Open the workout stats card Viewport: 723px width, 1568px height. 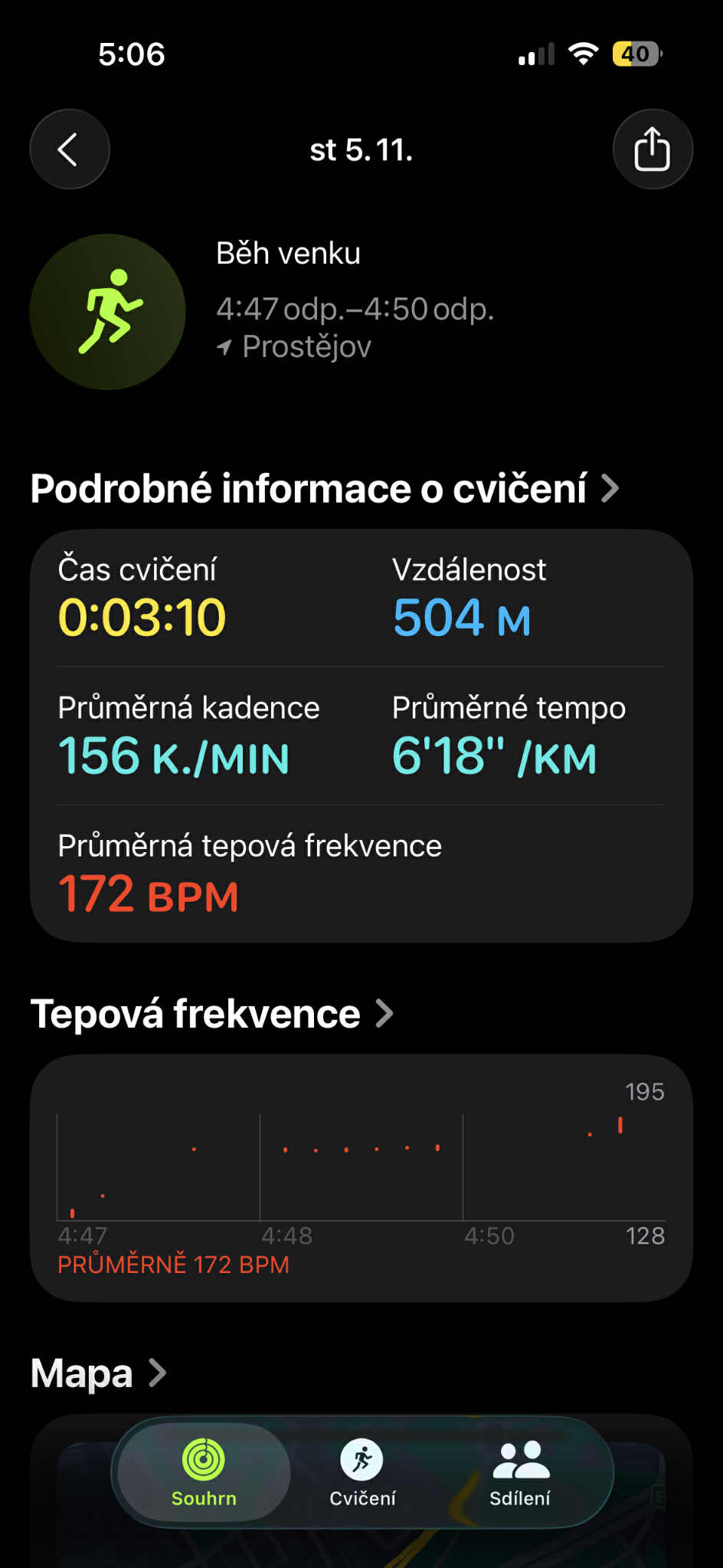coord(361,736)
